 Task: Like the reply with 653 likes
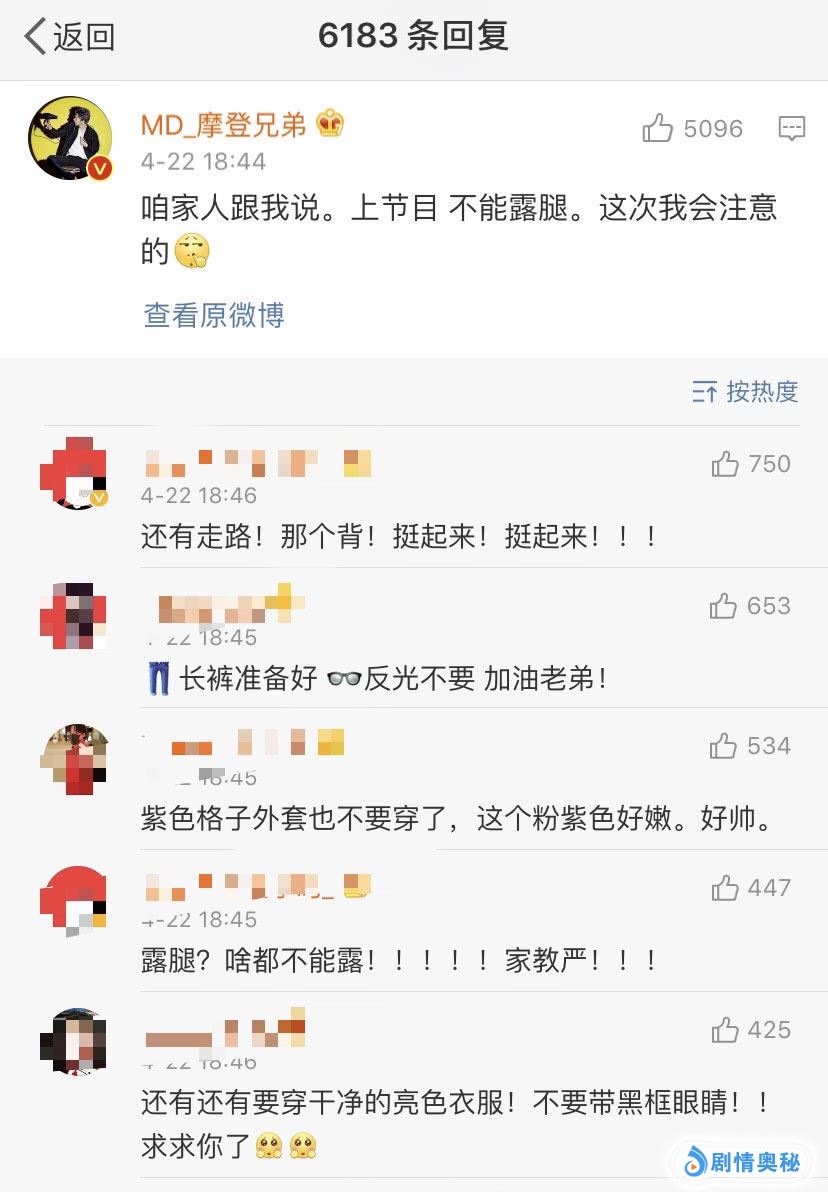tap(724, 606)
